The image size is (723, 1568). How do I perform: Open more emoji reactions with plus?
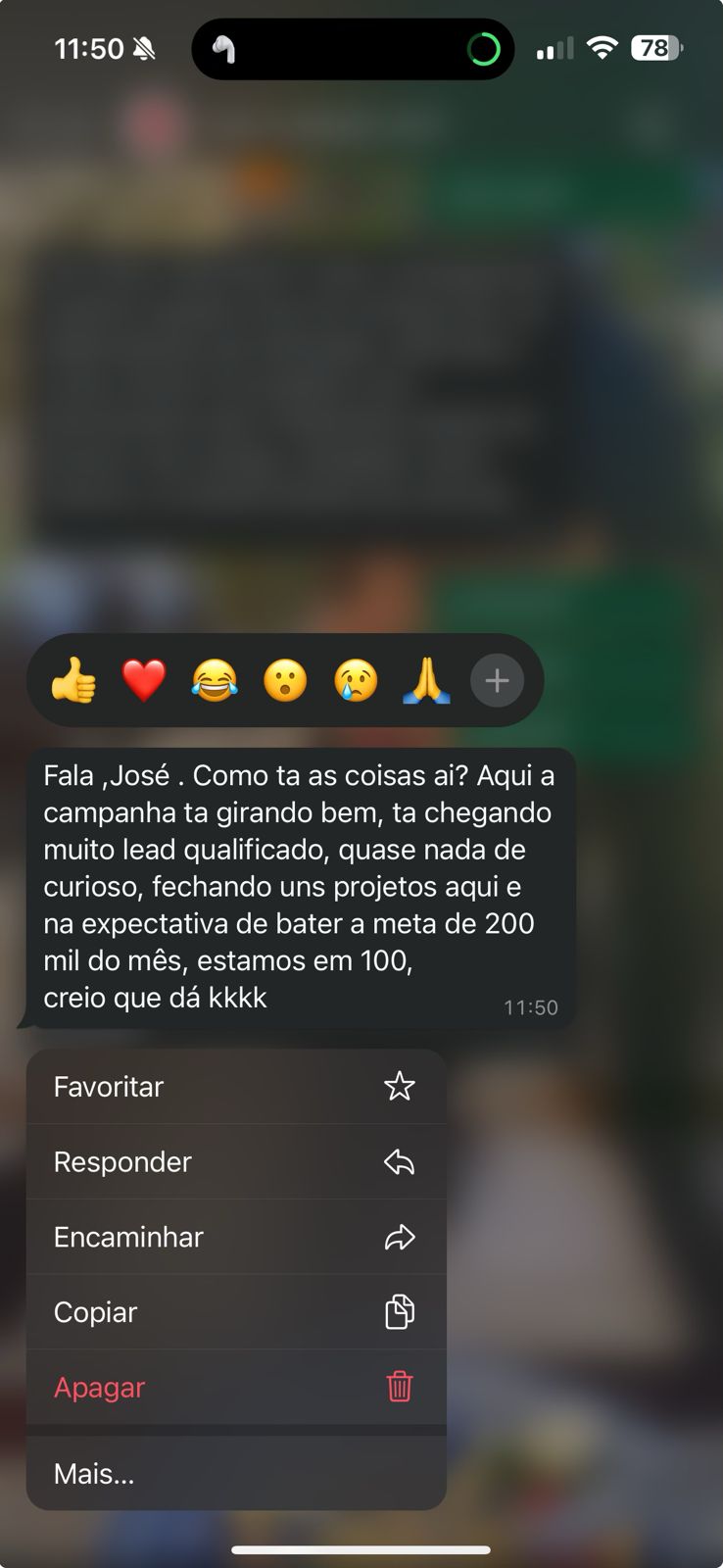pyautogui.click(x=497, y=680)
